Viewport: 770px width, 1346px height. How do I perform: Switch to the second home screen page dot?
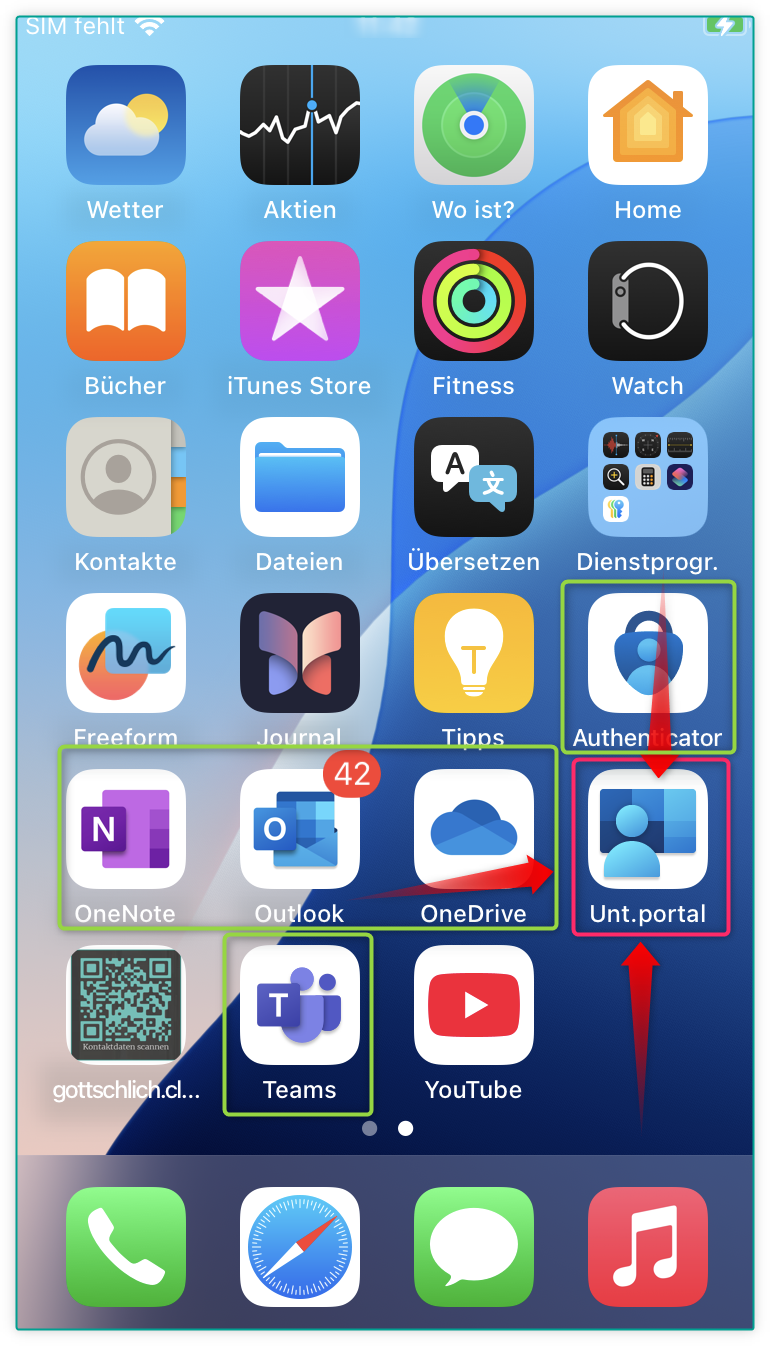coord(405,1127)
